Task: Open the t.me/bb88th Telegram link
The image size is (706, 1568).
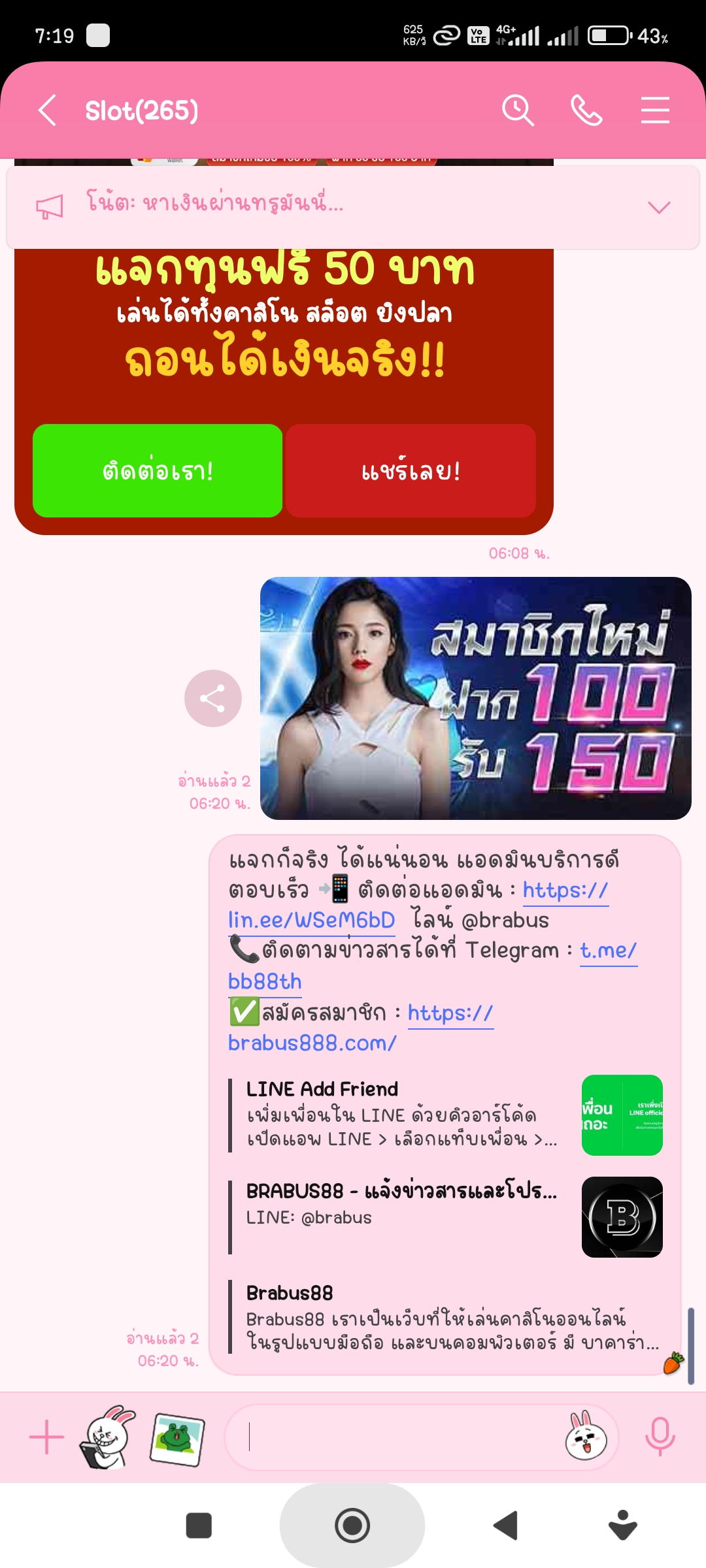Action: [x=265, y=981]
